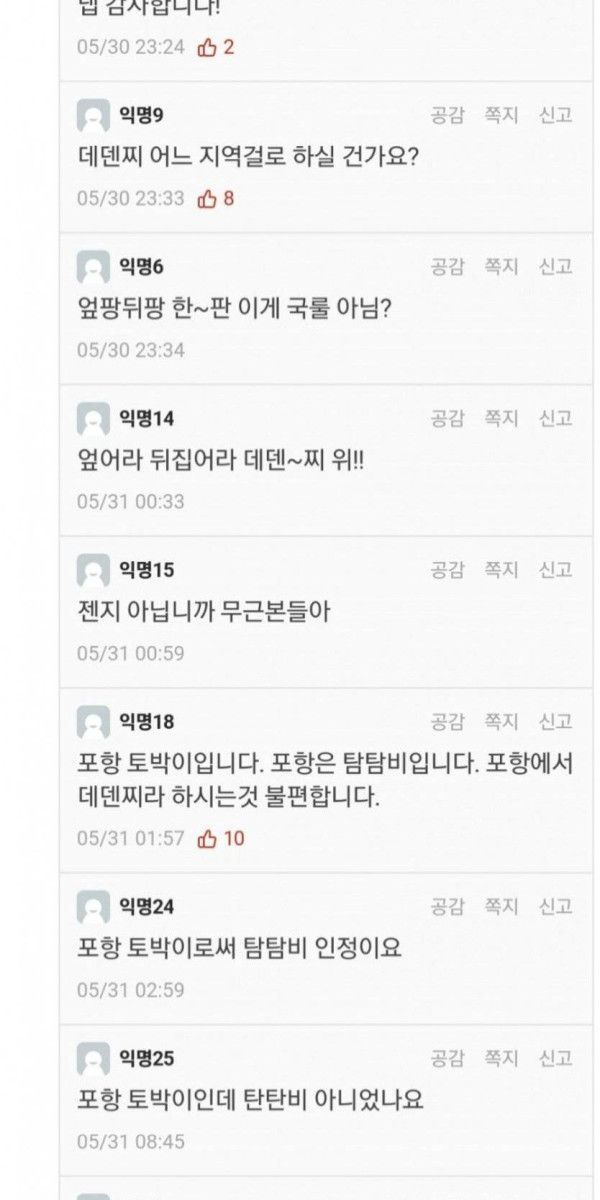The height and width of the screenshot is (1200, 600).
Task: Tap 공감 on 익명14's comment
Action: click(x=447, y=418)
